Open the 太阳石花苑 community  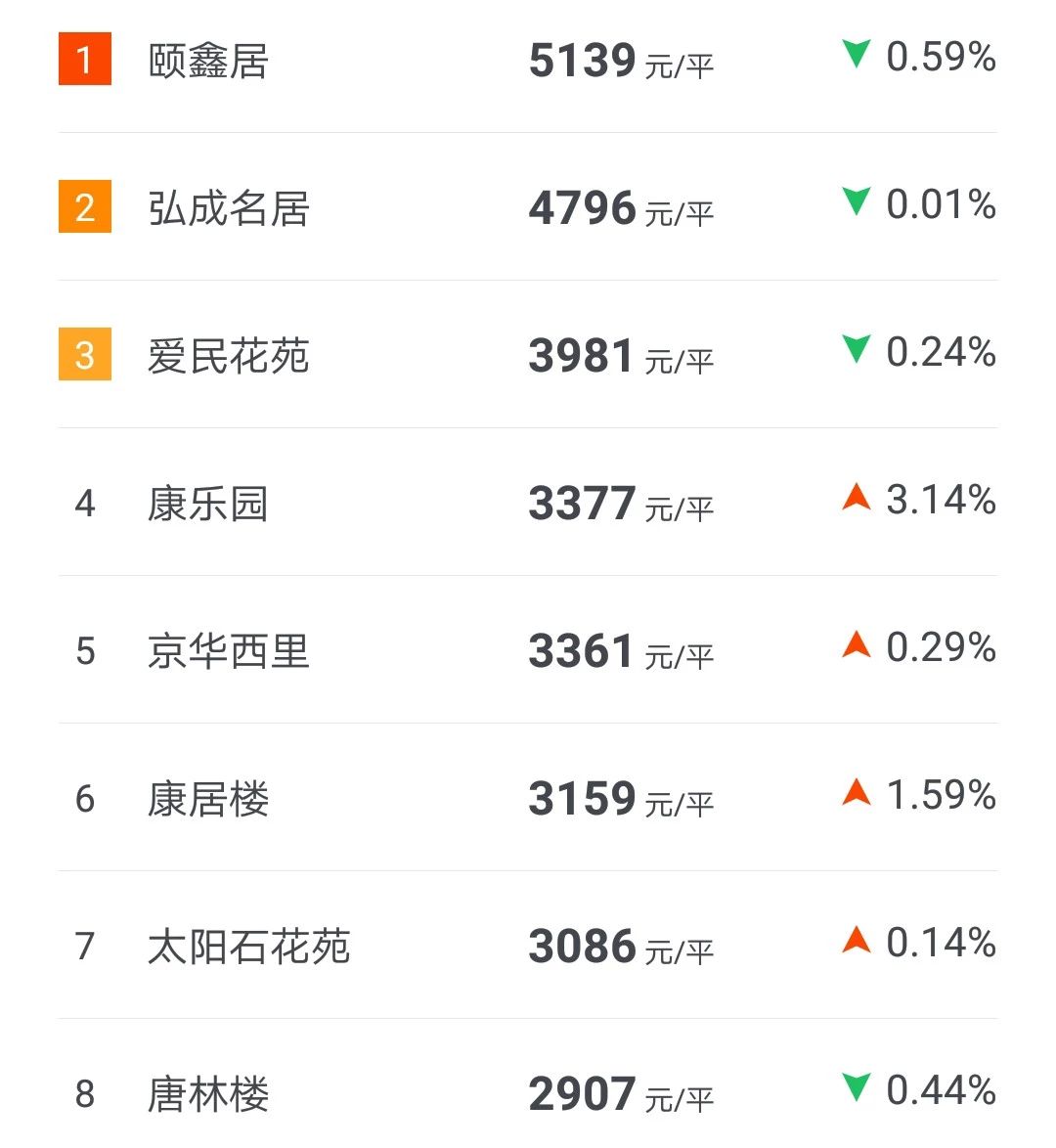coord(248,947)
